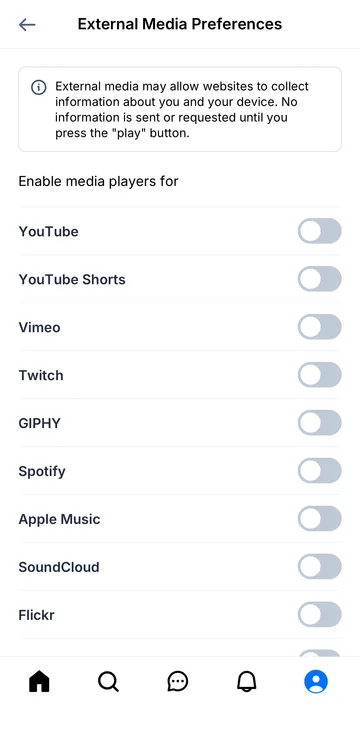Enable the Spotify player
The image size is (360, 731).
point(319,471)
